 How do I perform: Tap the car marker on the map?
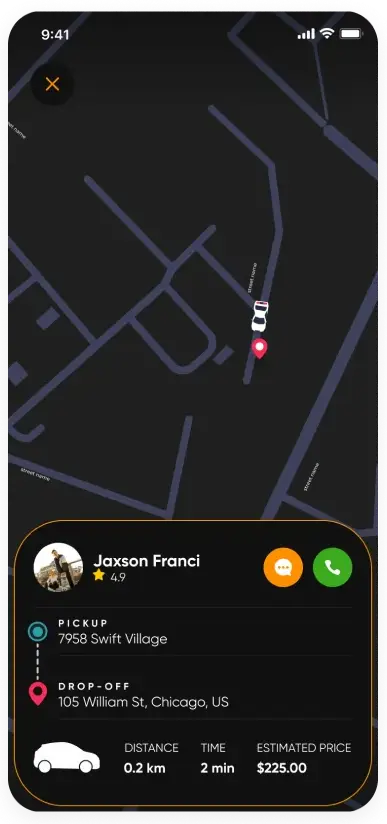tap(260, 316)
